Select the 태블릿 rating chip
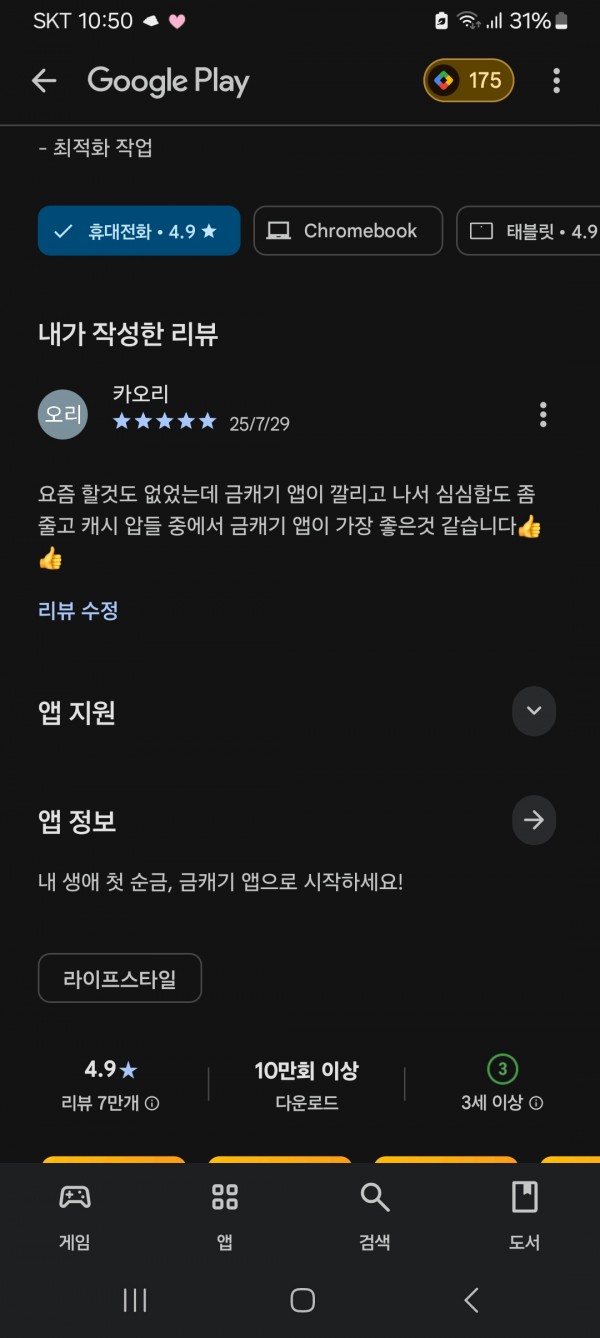Viewport: 600px width, 1338px height. 528,231
